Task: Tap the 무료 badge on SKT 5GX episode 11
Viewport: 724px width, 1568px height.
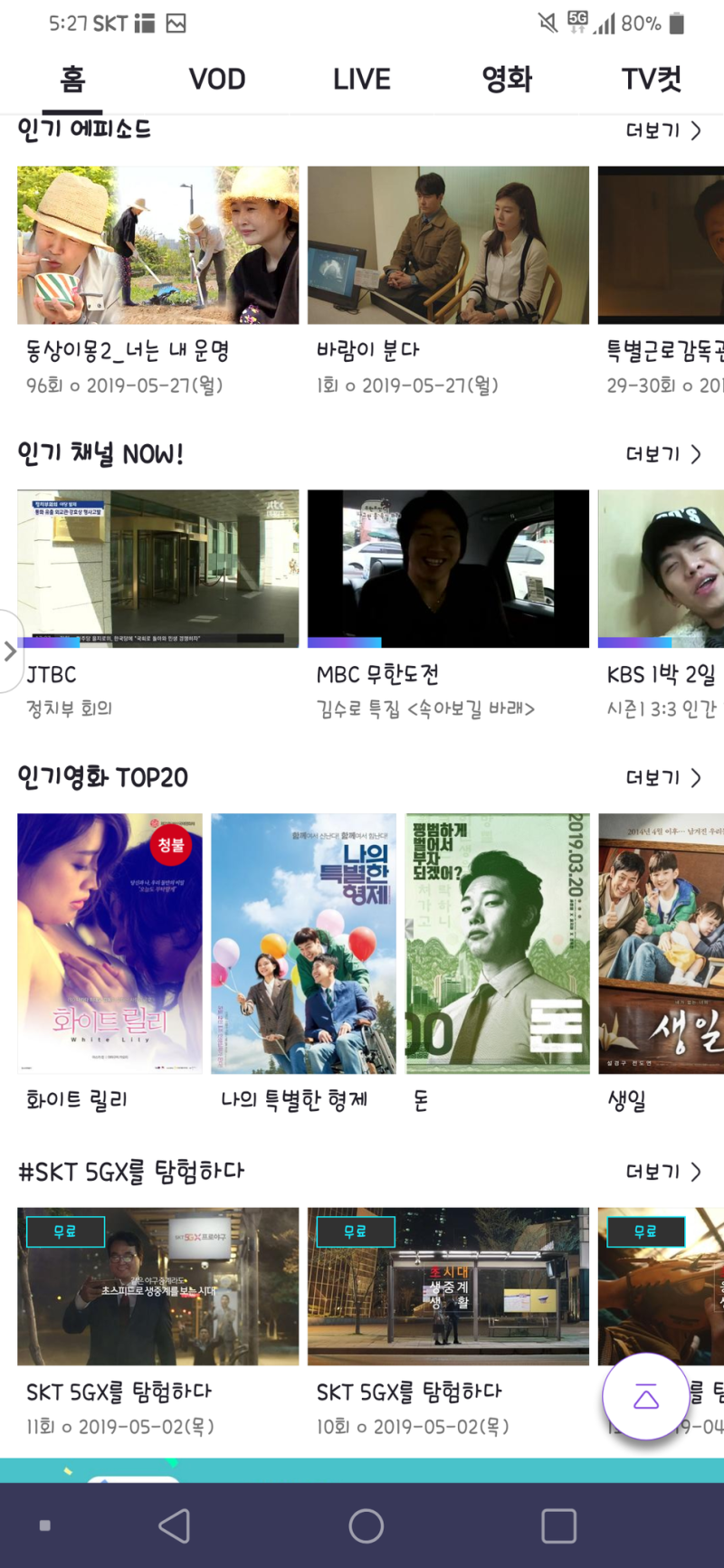Action: [x=65, y=1231]
